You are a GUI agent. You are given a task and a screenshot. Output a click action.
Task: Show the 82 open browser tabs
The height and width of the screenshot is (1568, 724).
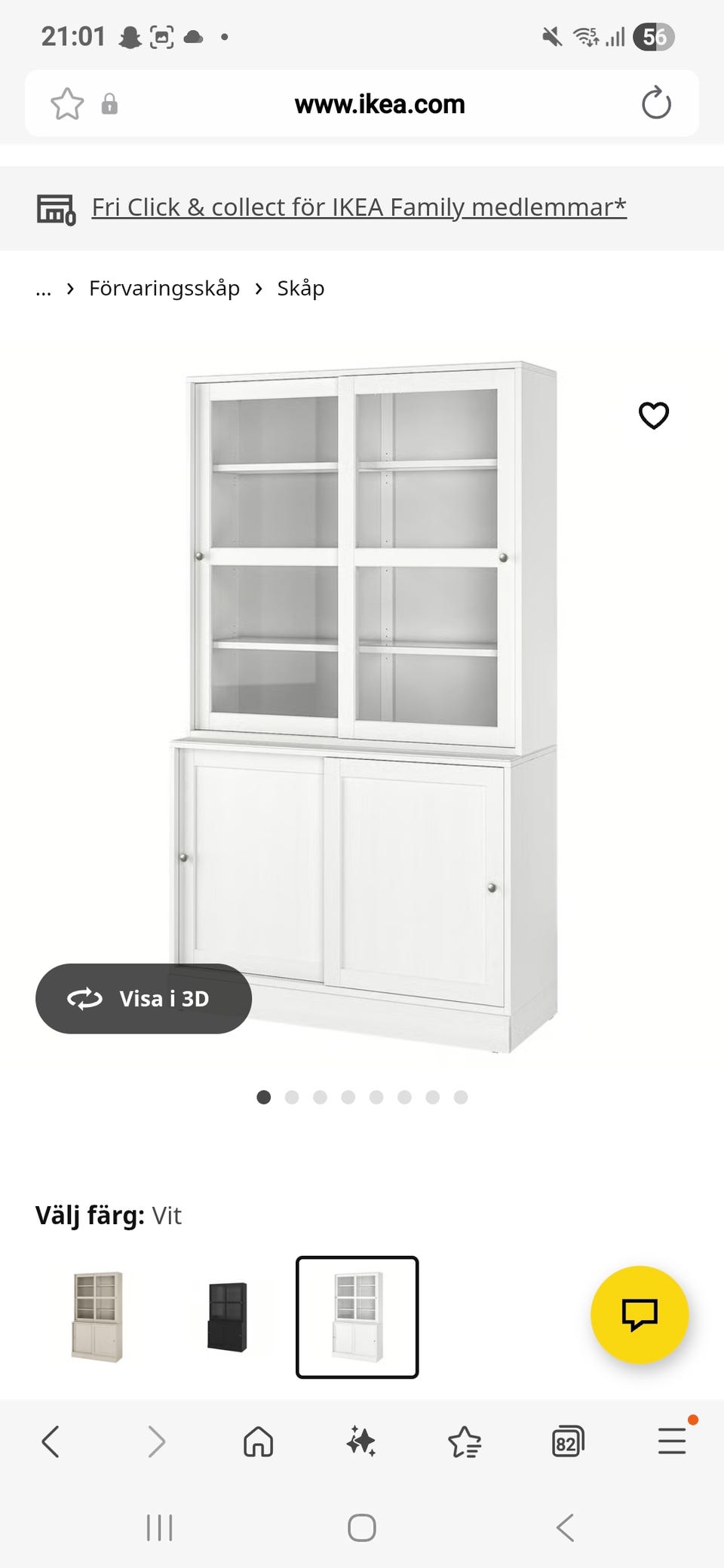pyautogui.click(x=567, y=1442)
